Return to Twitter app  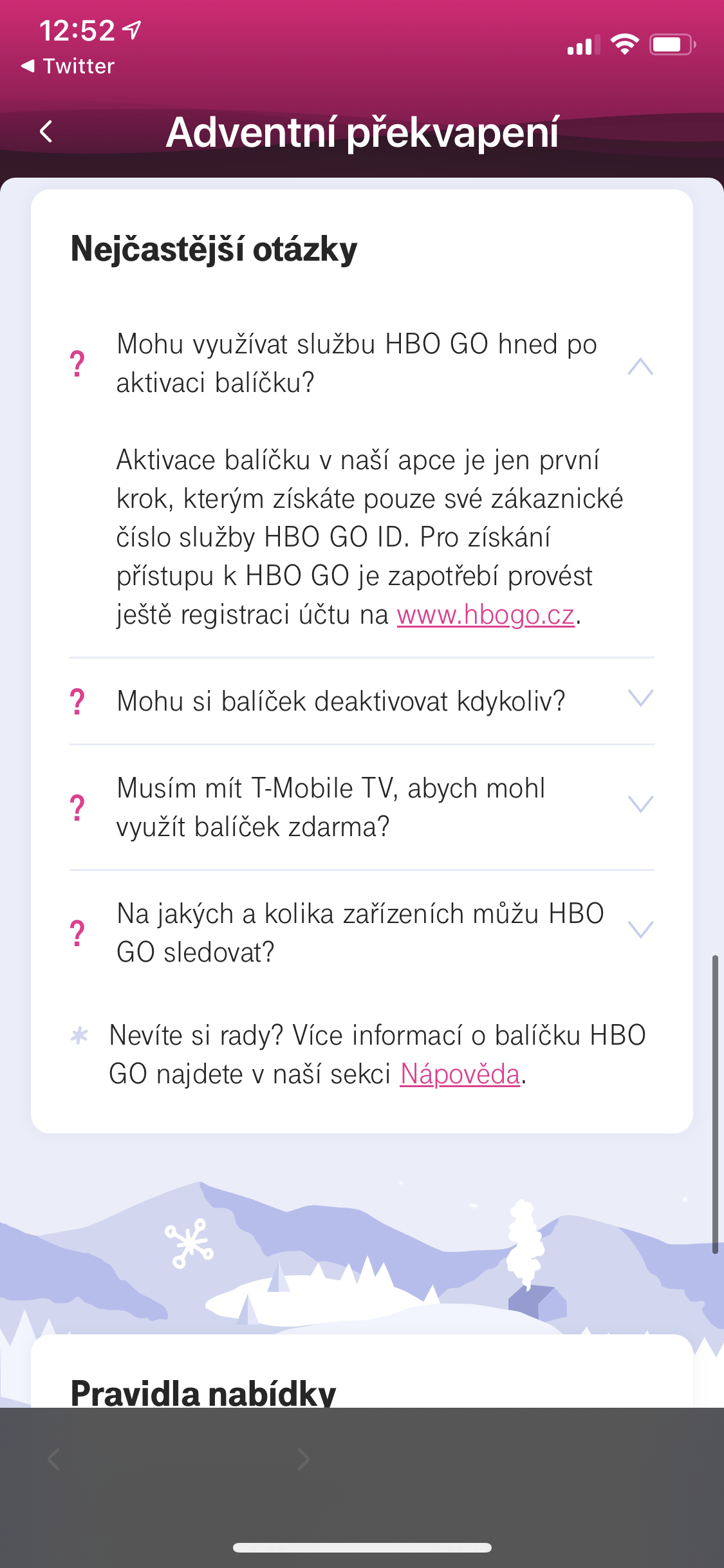pyautogui.click(x=68, y=66)
